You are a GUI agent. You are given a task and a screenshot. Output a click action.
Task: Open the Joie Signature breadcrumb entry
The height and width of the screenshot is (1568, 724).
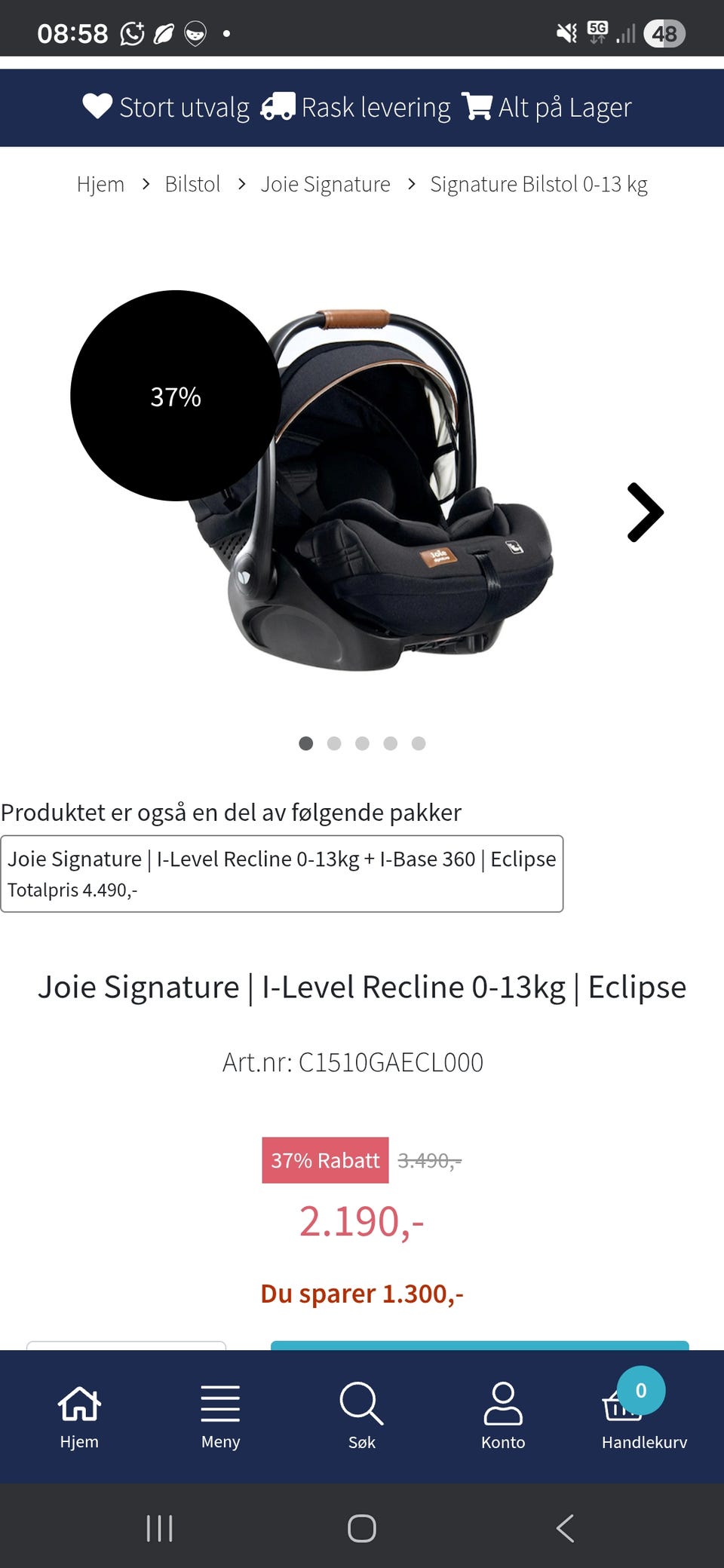pos(325,183)
